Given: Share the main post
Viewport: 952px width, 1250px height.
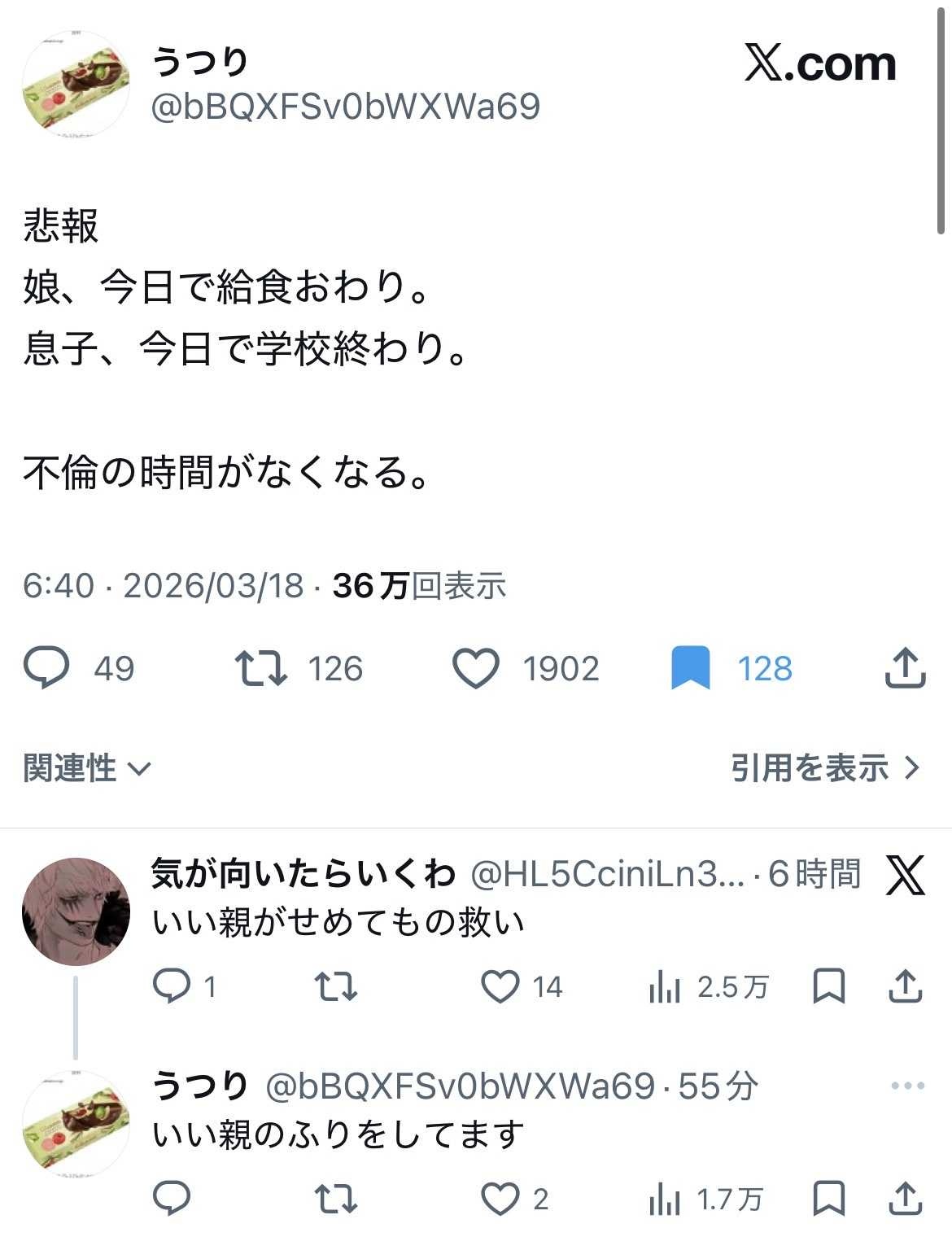Looking at the screenshot, I should click(905, 668).
